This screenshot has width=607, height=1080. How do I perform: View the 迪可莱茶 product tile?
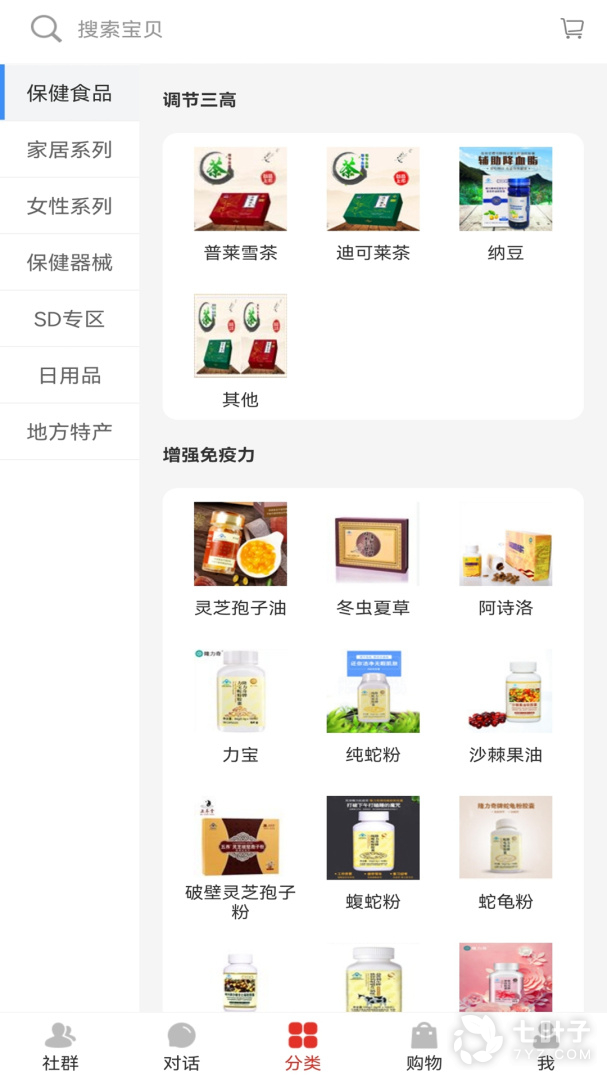point(373,203)
